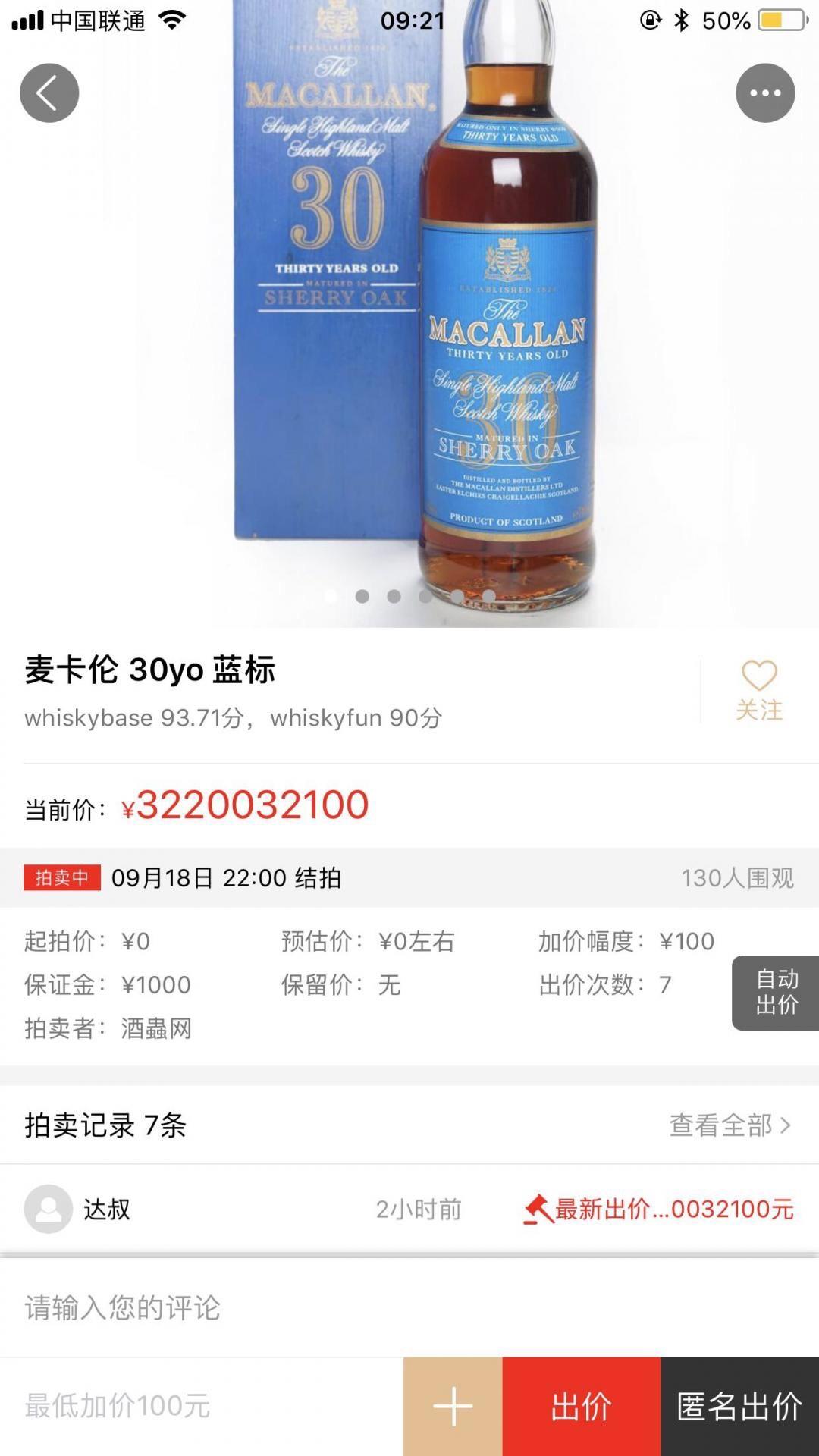Select the third carousel dot under the bottle photo
Image resolution: width=819 pixels, height=1456 pixels.
point(393,596)
